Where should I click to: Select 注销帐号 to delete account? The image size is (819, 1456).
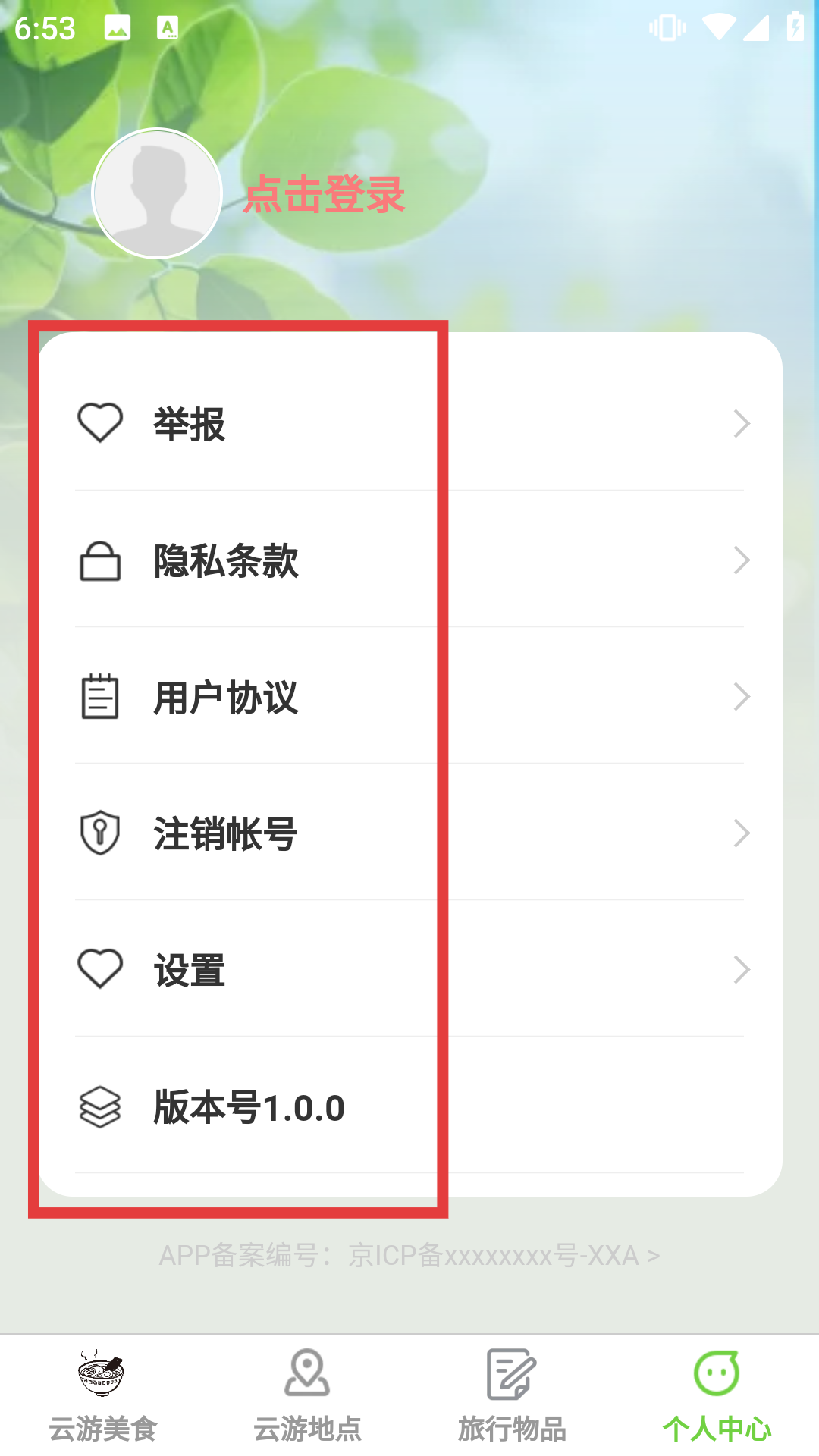coord(409,833)
